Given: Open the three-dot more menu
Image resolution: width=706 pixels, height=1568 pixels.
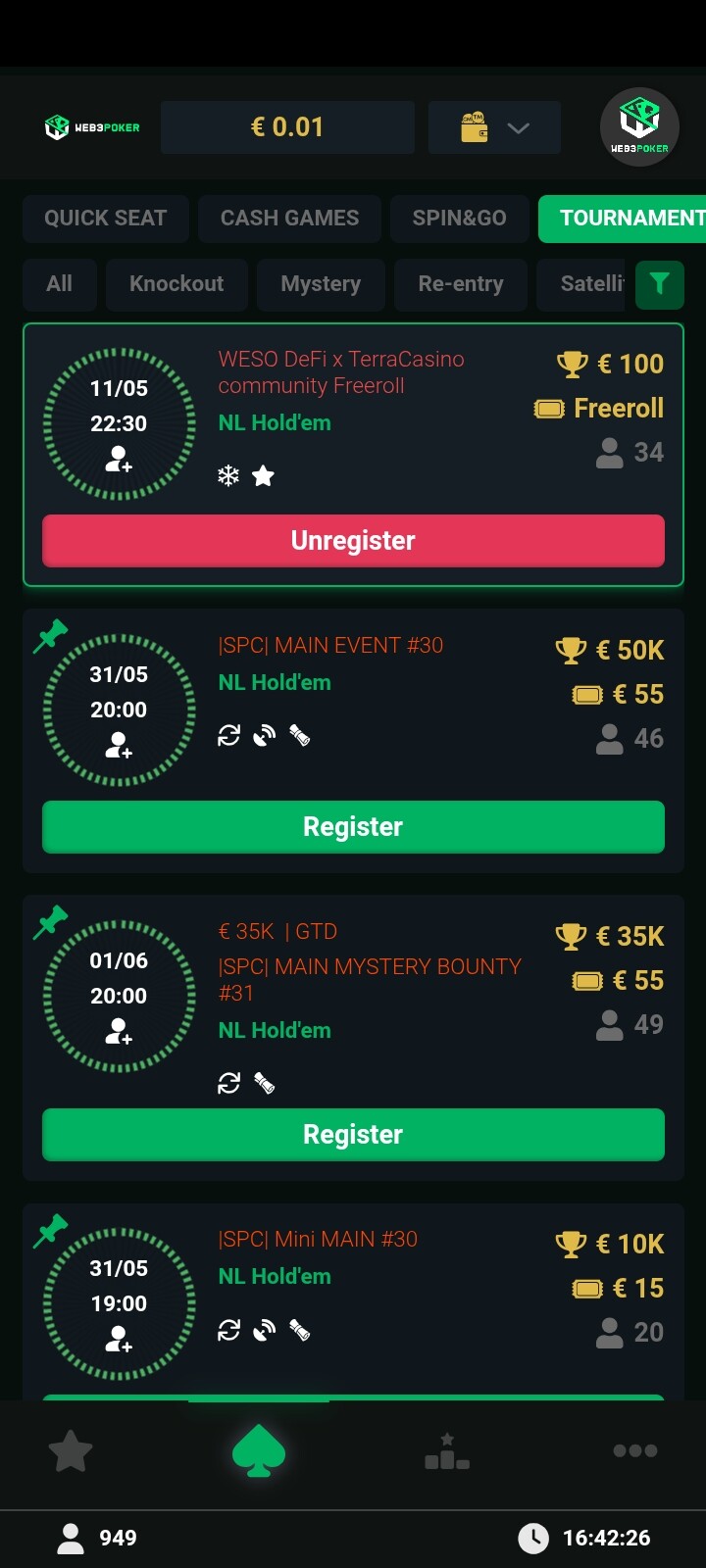Looking at the screenshot, I should pos(635,1451).
